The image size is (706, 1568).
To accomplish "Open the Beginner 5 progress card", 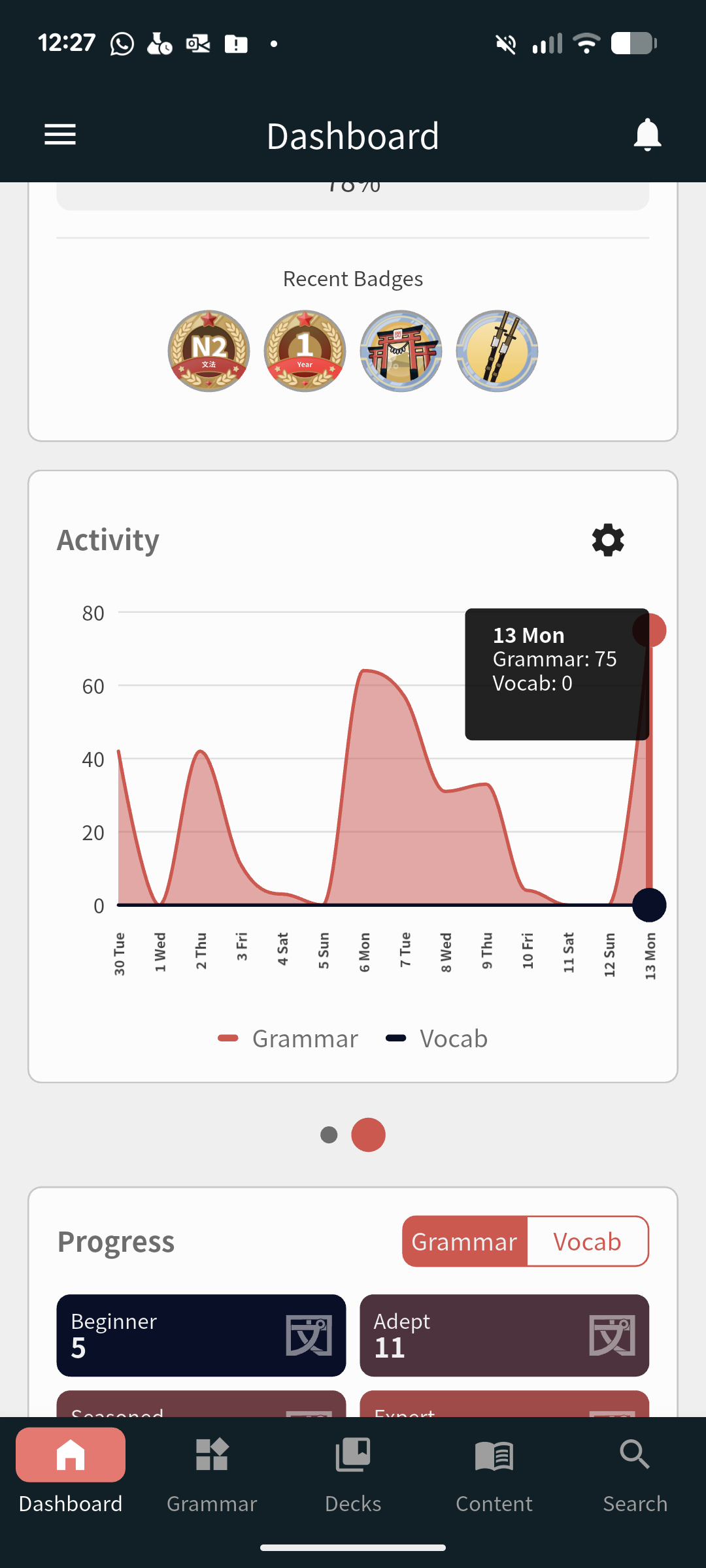I will [201, 1335].
